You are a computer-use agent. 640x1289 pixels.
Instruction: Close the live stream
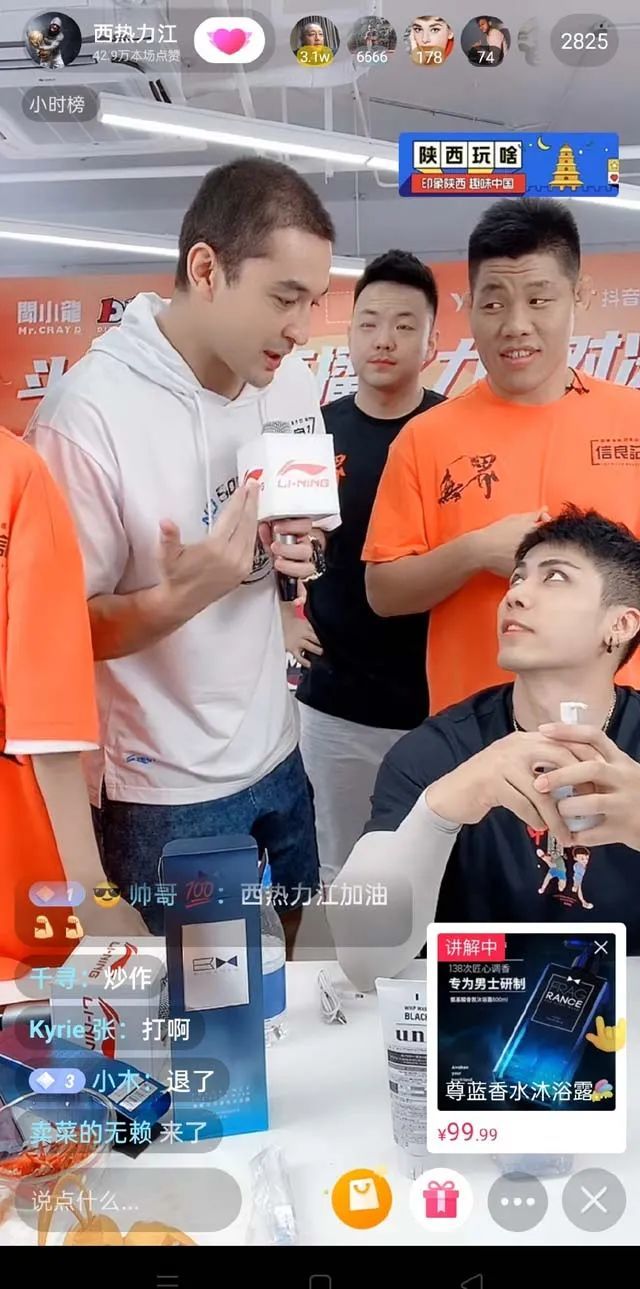pyautogui.click(x=594, y=1199)
